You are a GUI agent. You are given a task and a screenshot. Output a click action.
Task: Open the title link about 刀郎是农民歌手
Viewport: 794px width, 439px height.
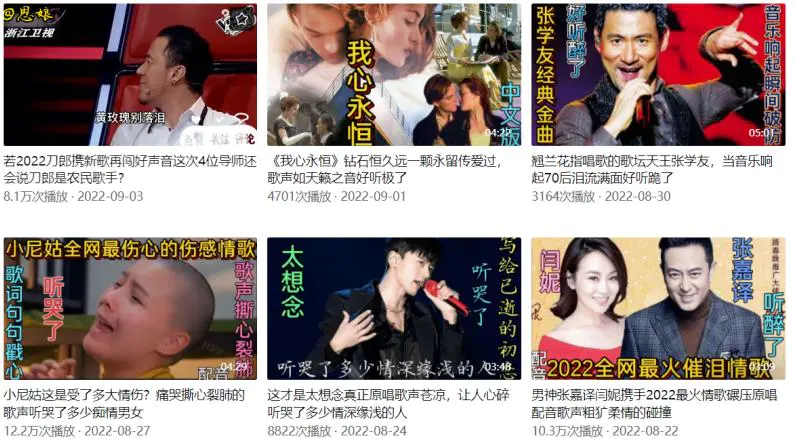point(128,168)
